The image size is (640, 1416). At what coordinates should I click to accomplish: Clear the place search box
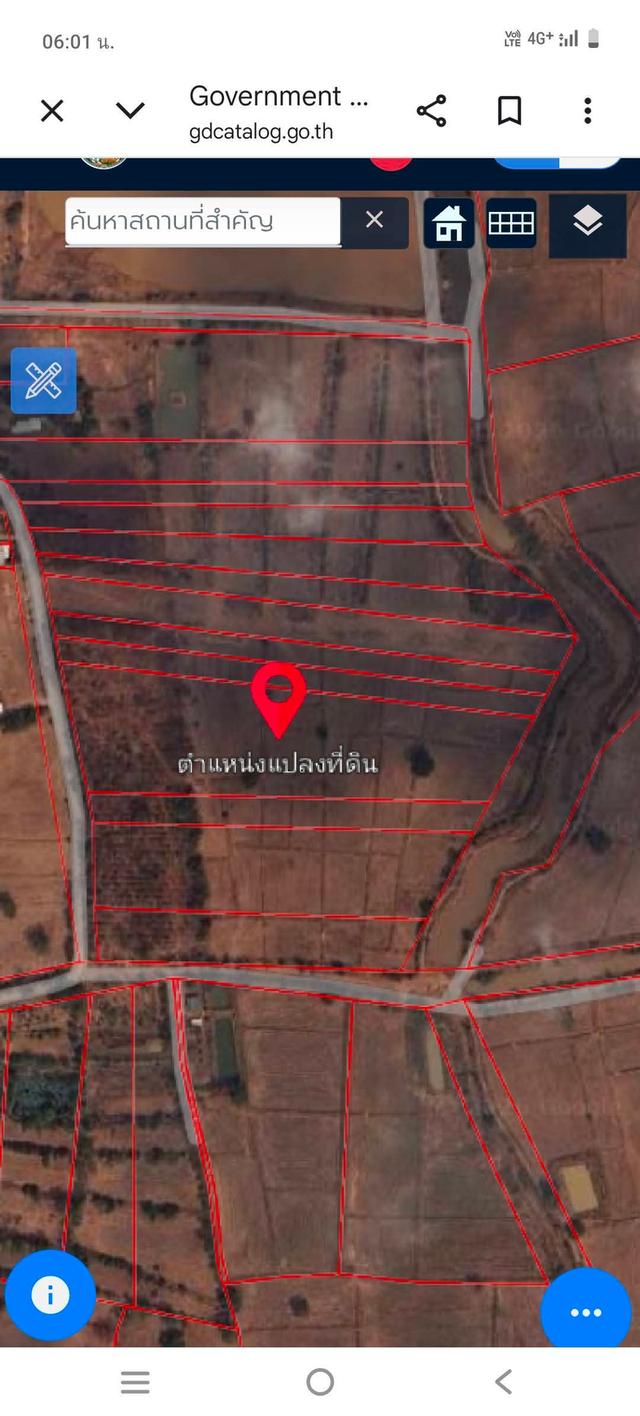click(x=374, y=221)
